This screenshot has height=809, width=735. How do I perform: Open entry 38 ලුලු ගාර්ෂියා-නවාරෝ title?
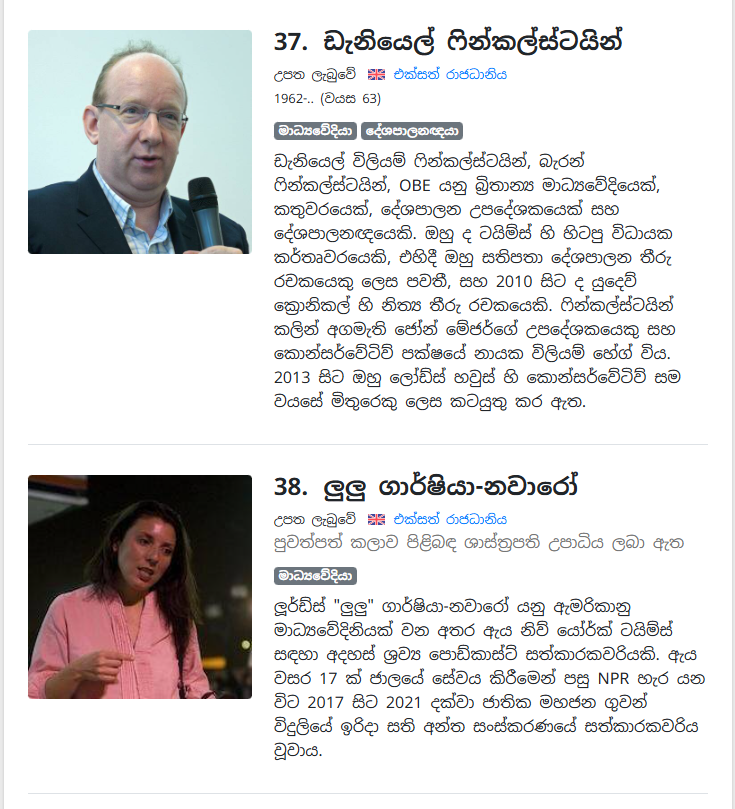(x=425, y=489)
